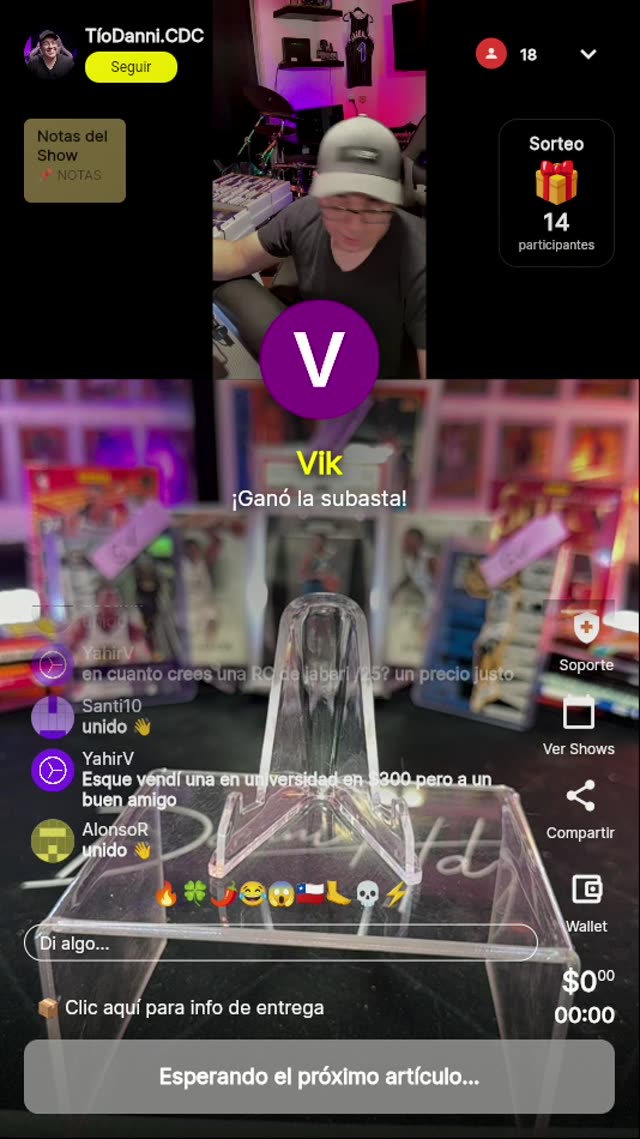Expand the viewer count chevron
This screenshot has height=1139, width=640.
[x=588, y=54]
